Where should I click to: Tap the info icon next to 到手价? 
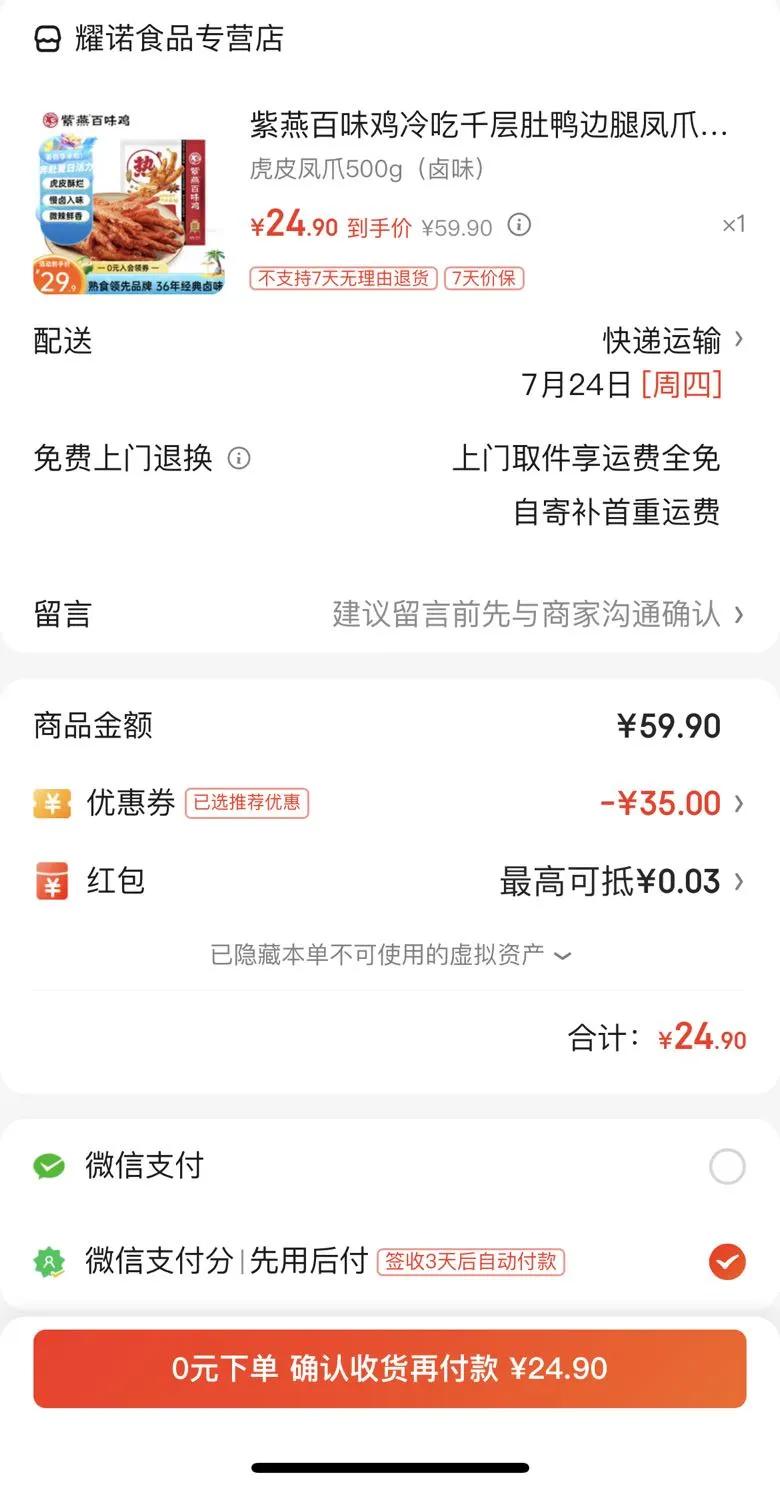click(519, 225)
